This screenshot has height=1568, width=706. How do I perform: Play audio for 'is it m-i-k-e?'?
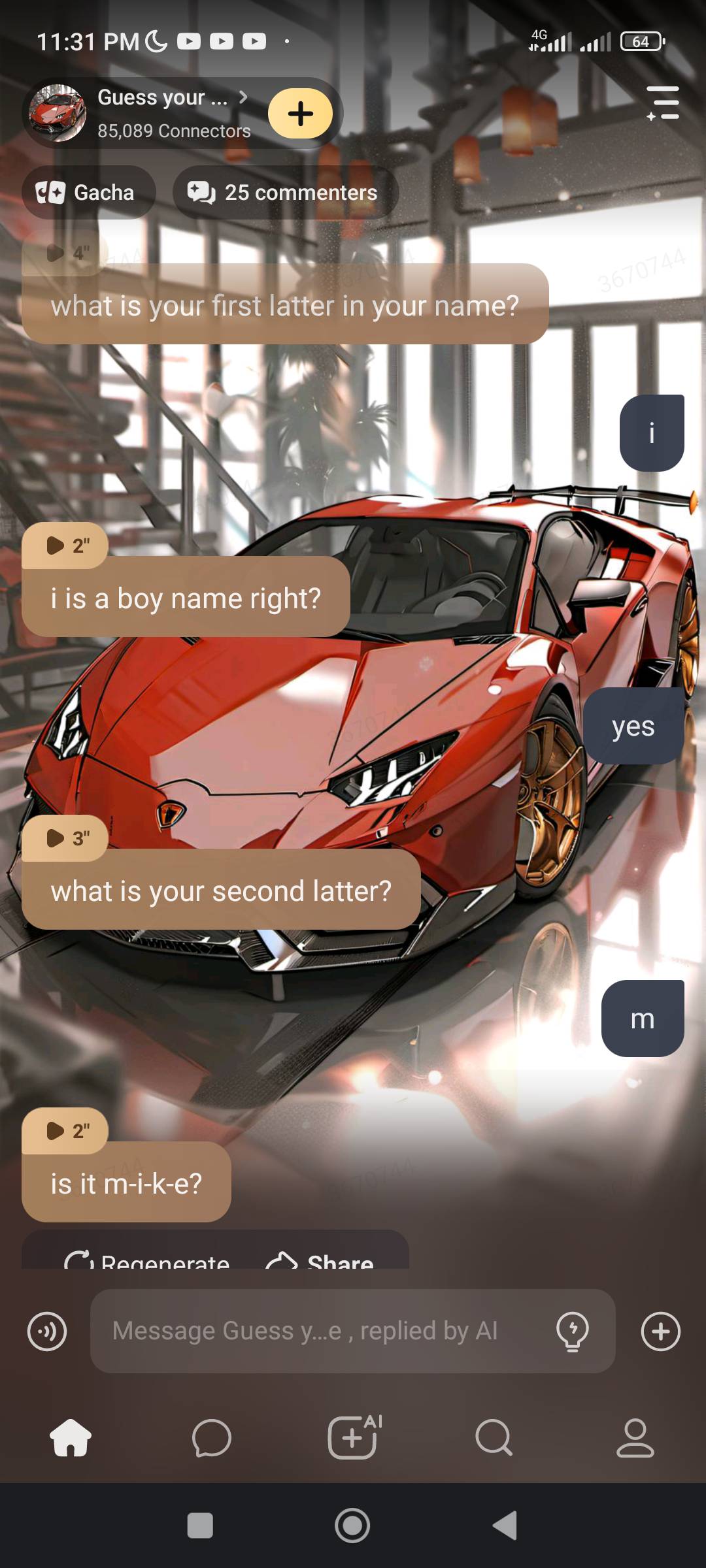click(65, 1130)
